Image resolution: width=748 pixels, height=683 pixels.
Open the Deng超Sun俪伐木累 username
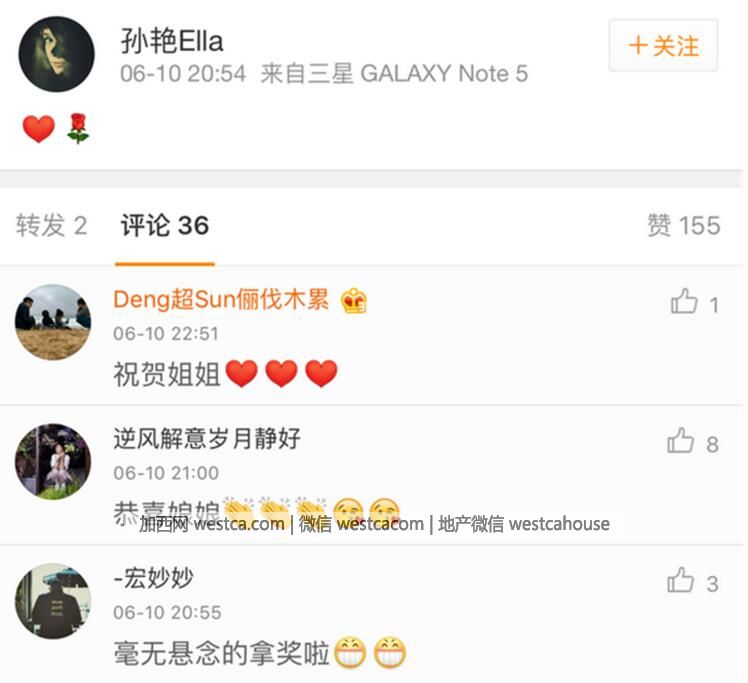(221, 300)
